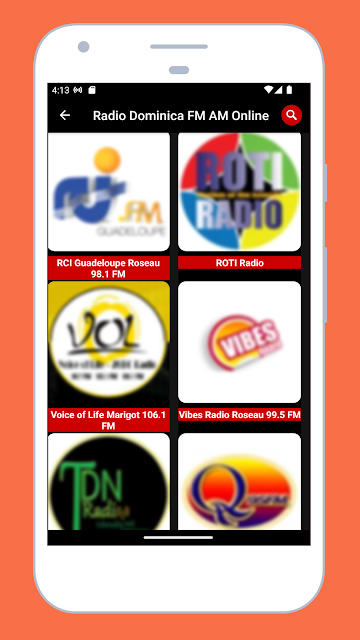Open the red search icon
This screenshot has height=640, width=360.
(291, 116)
